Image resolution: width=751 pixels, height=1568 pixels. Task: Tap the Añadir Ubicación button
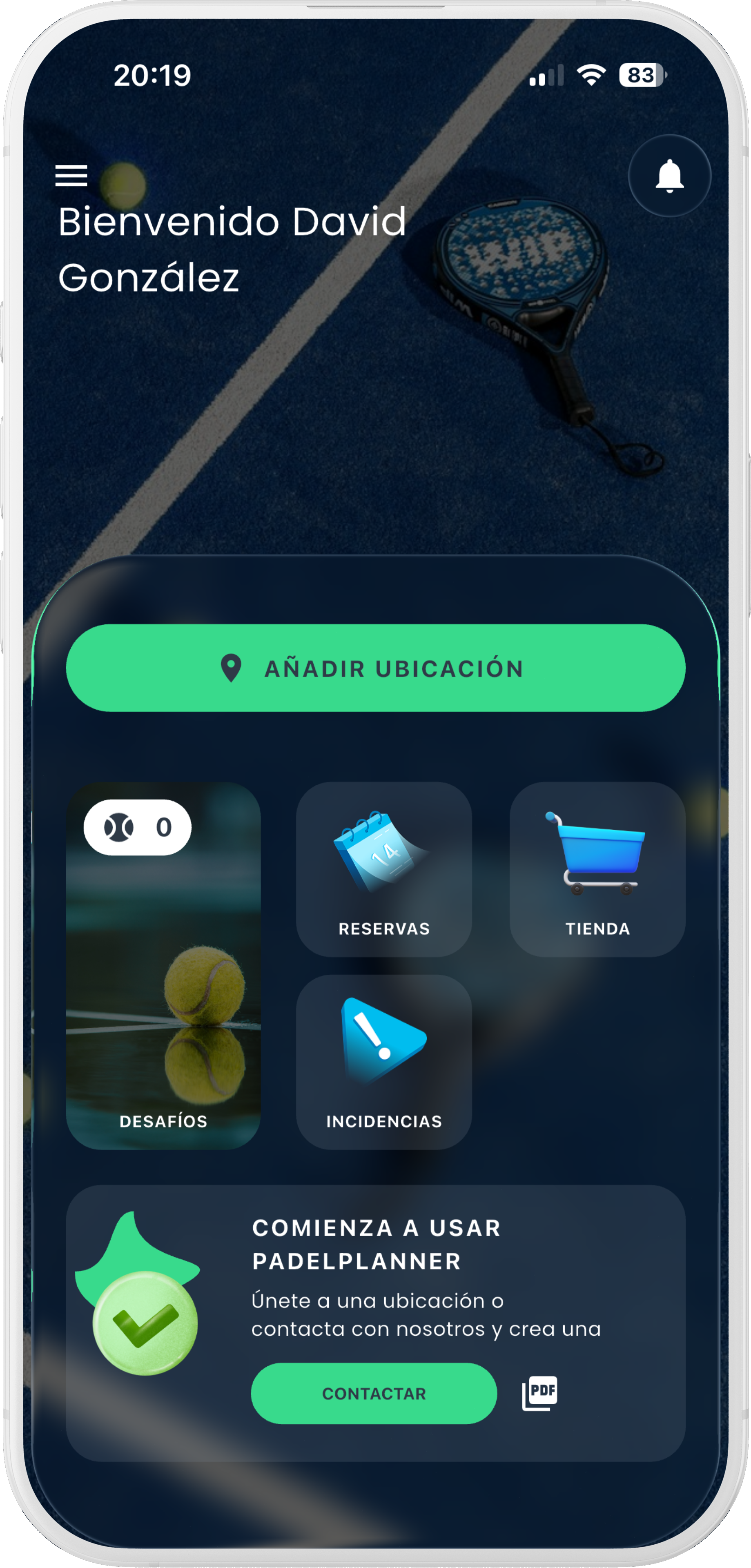pyautogui.click(x=376, y=668)
